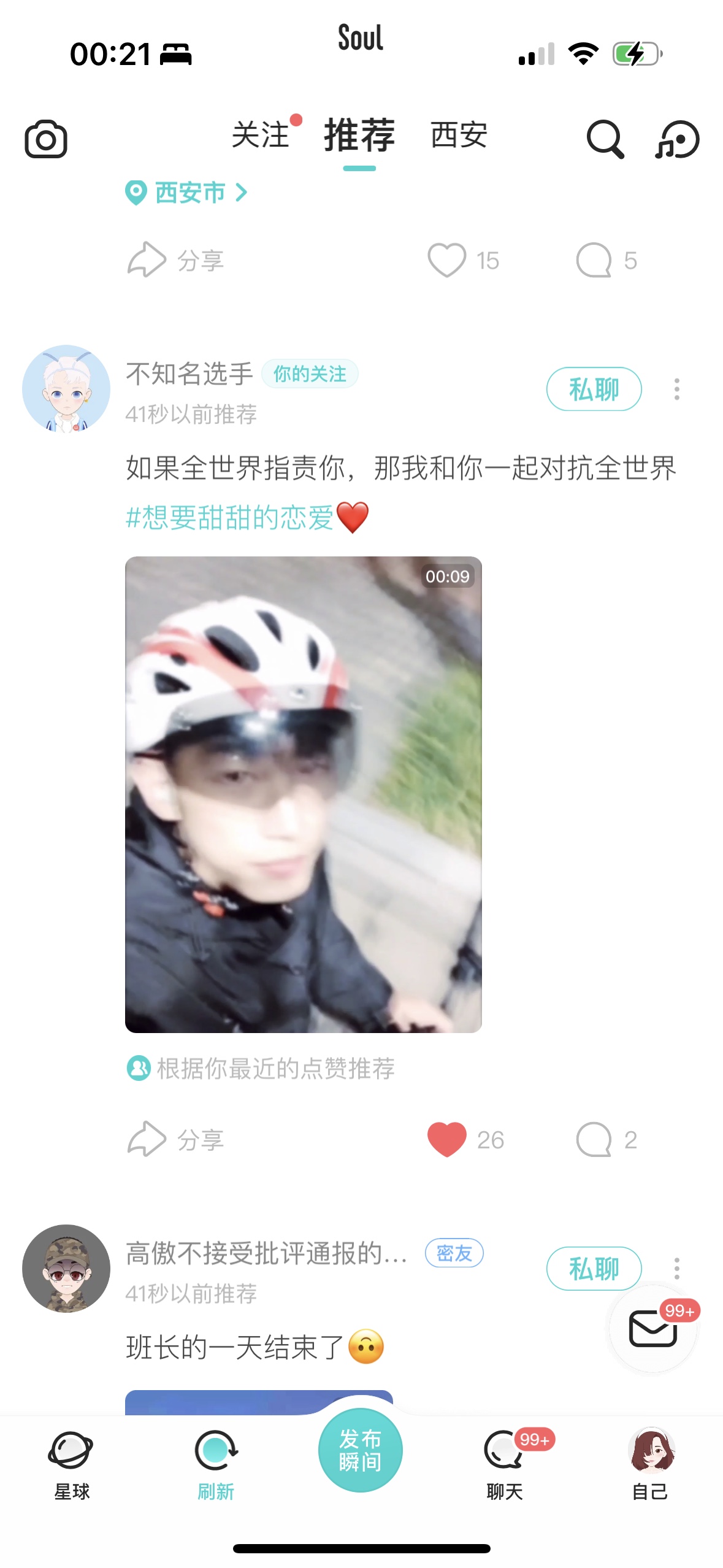The image size is (723, 1568).
Task: Open the 西安市 location link
Action: 186,193
